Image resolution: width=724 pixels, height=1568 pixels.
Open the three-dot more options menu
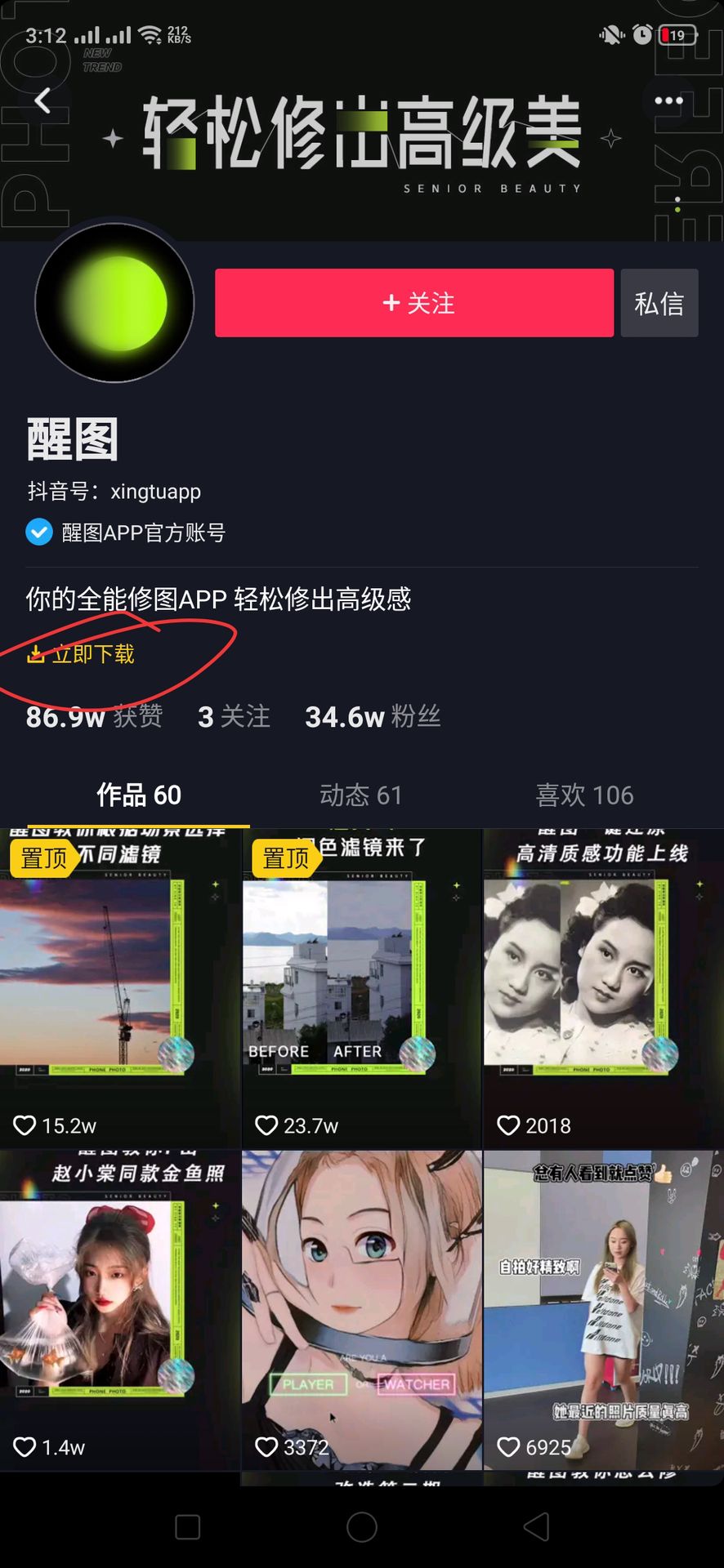click(668, 100)
